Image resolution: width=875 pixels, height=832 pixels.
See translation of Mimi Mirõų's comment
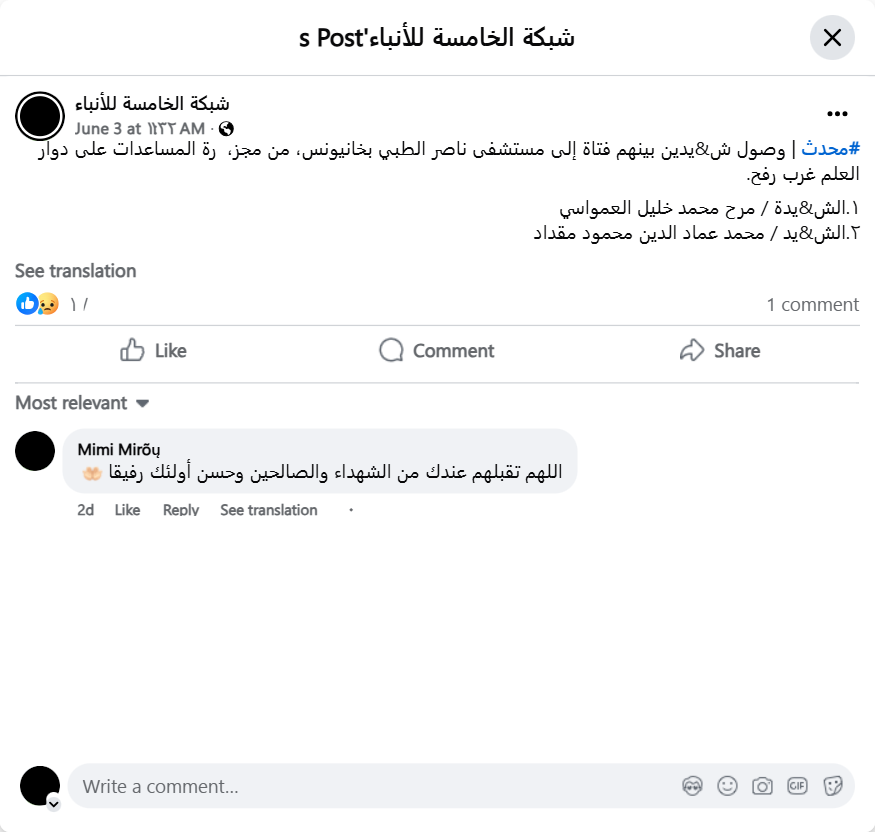click(268, 510)
